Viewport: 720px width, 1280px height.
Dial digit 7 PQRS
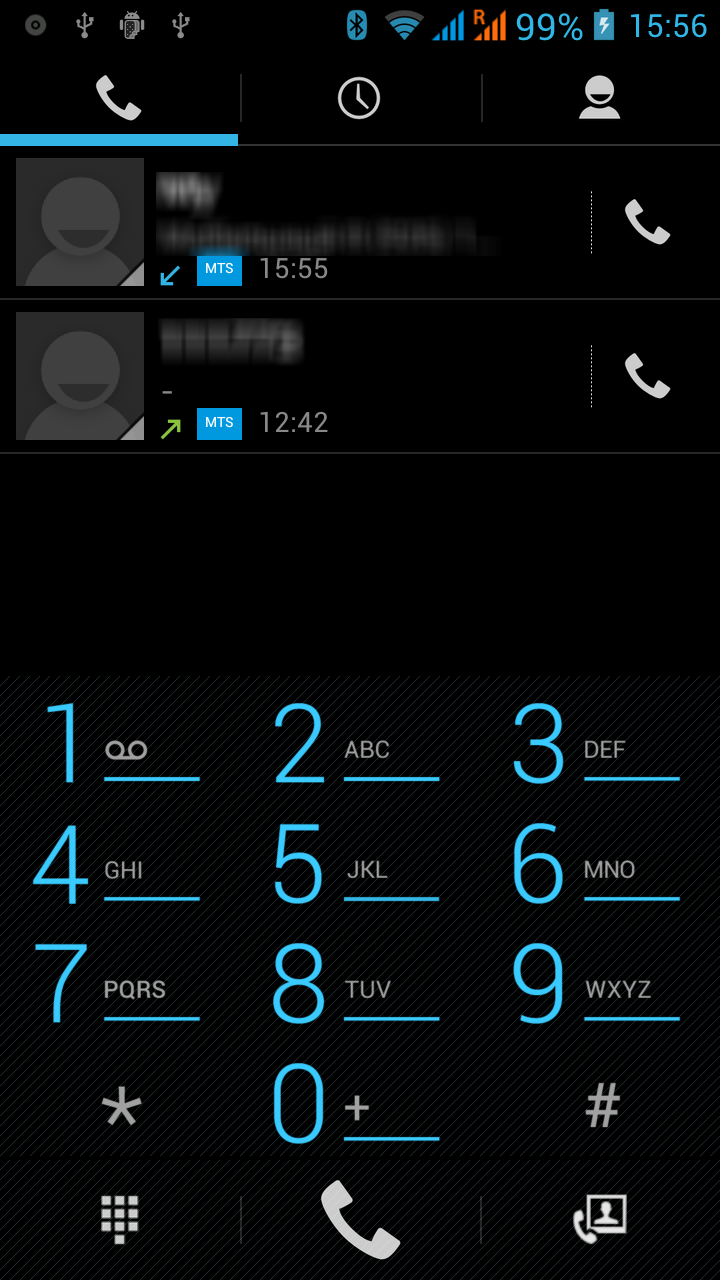[x=120, y=985]
